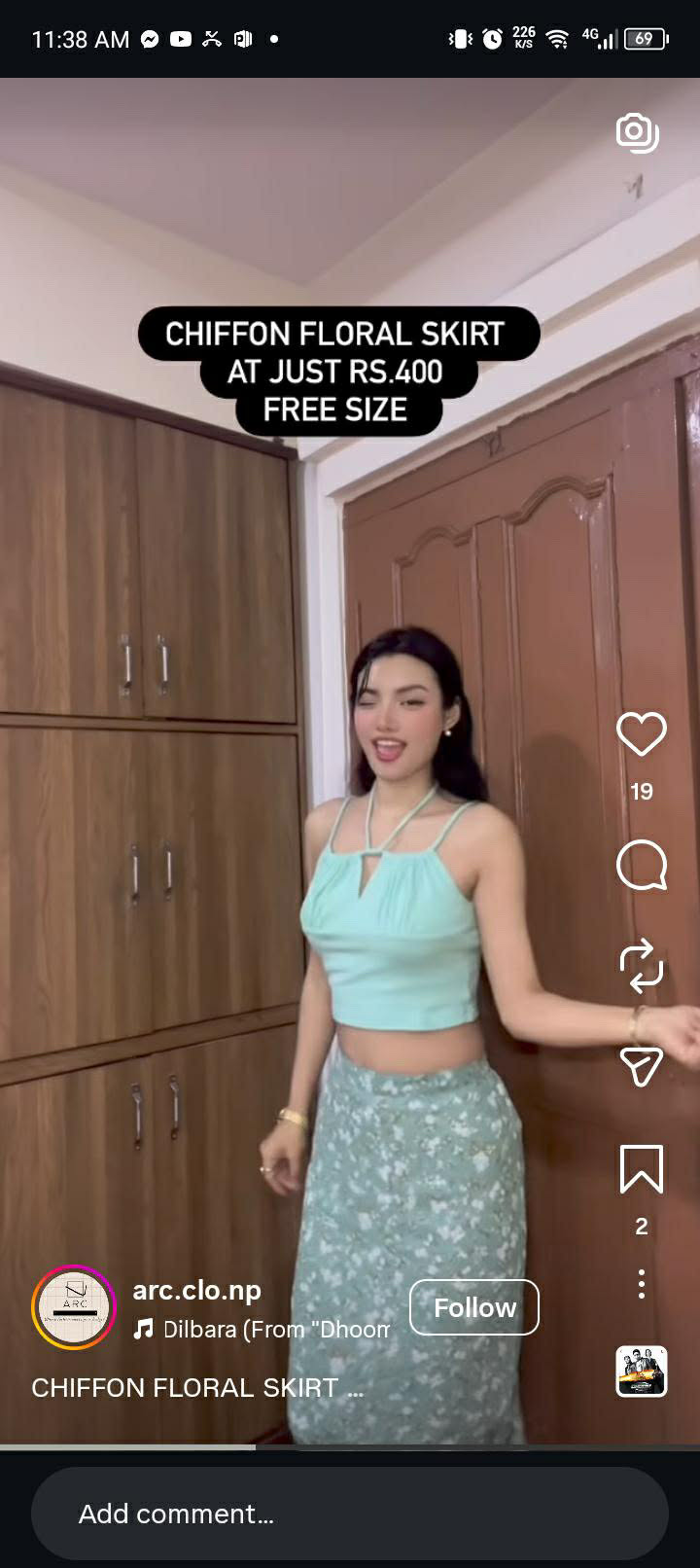The image size is (700, 1568).
Task: Open the arc.clo.np username link
Action: tap(197, 1290)
